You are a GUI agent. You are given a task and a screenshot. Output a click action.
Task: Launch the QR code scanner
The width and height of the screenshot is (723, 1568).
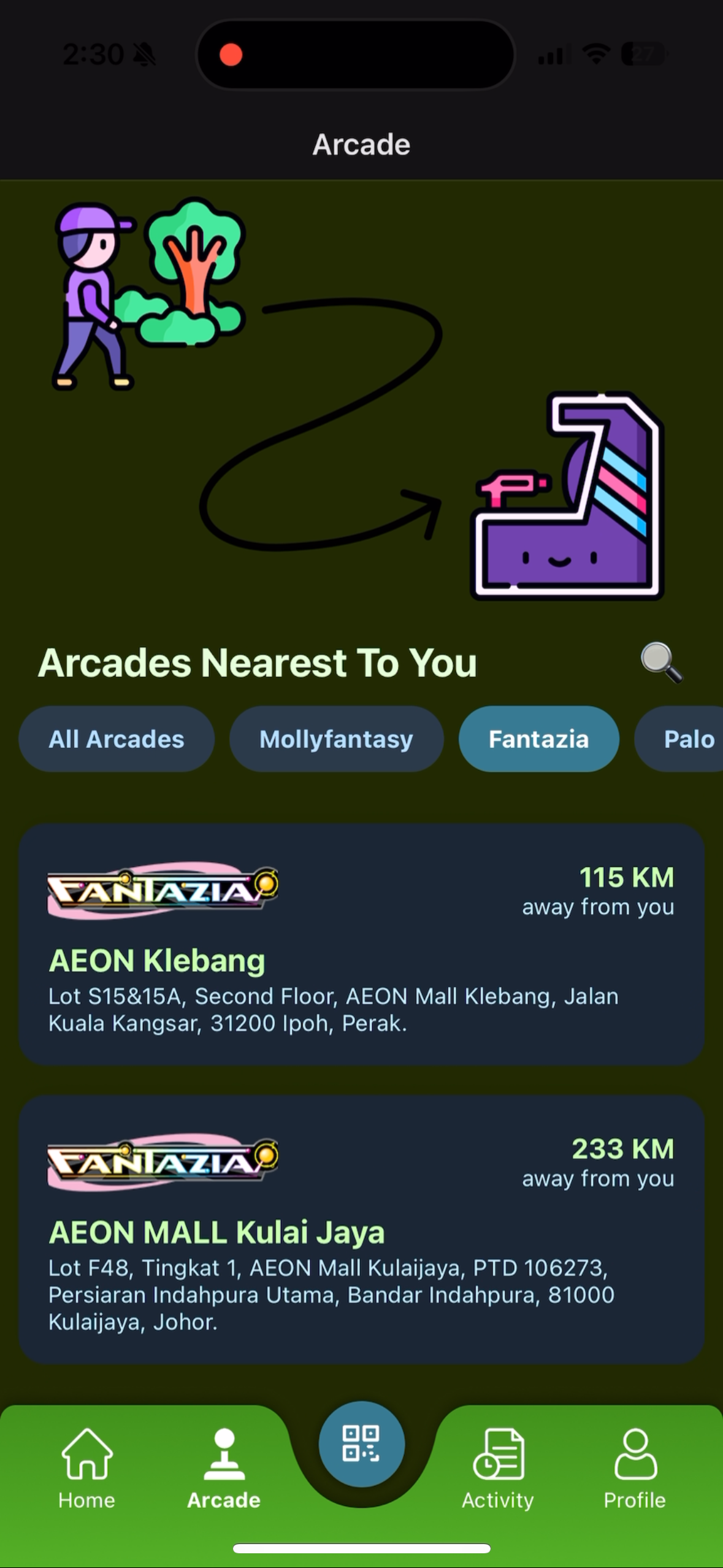(361, 1443)
